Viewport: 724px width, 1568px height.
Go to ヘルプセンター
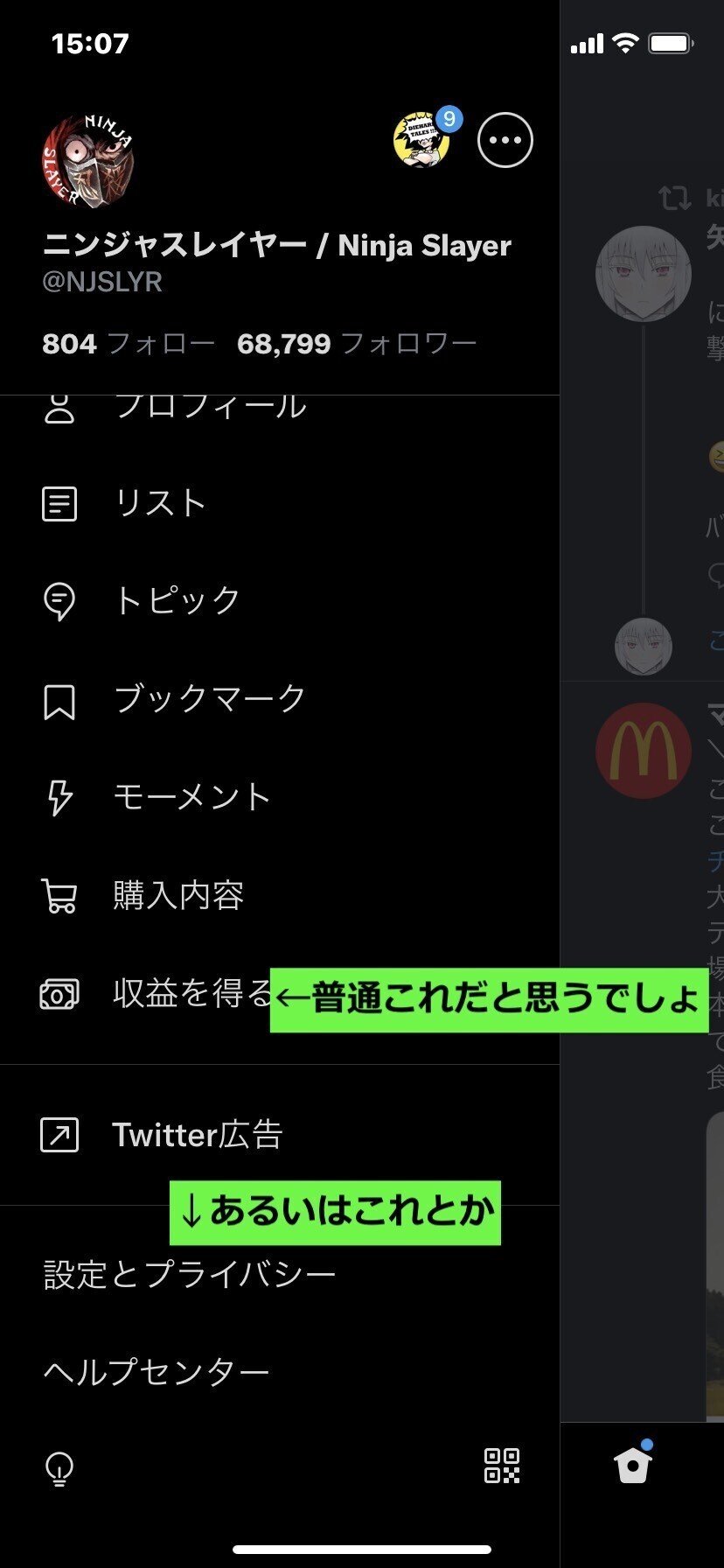[x=157, y=1371]
